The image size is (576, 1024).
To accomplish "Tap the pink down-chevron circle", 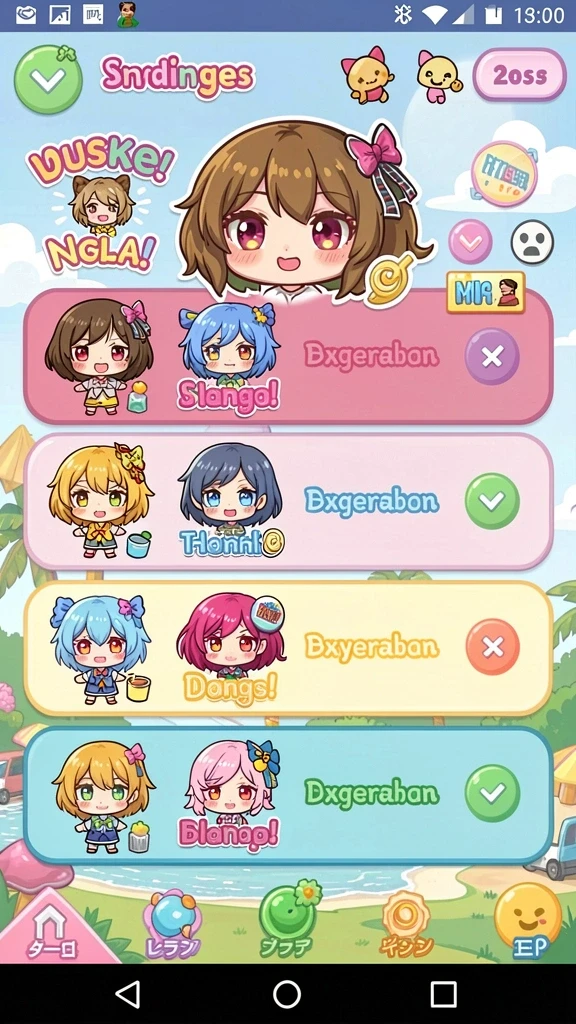I will [470, 242].
